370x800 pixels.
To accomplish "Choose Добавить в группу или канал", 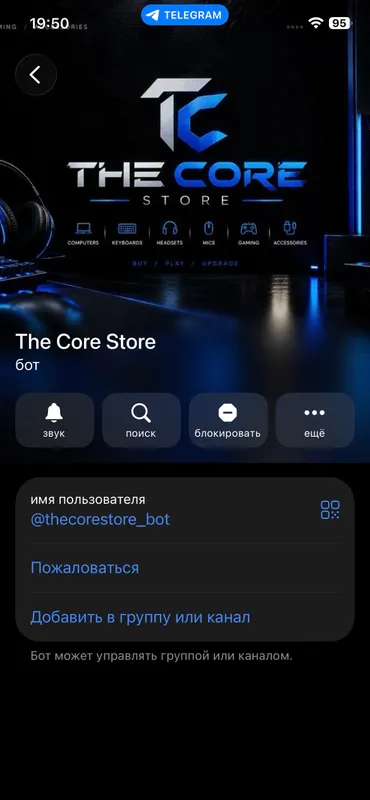I will click(x=140, y=617).
